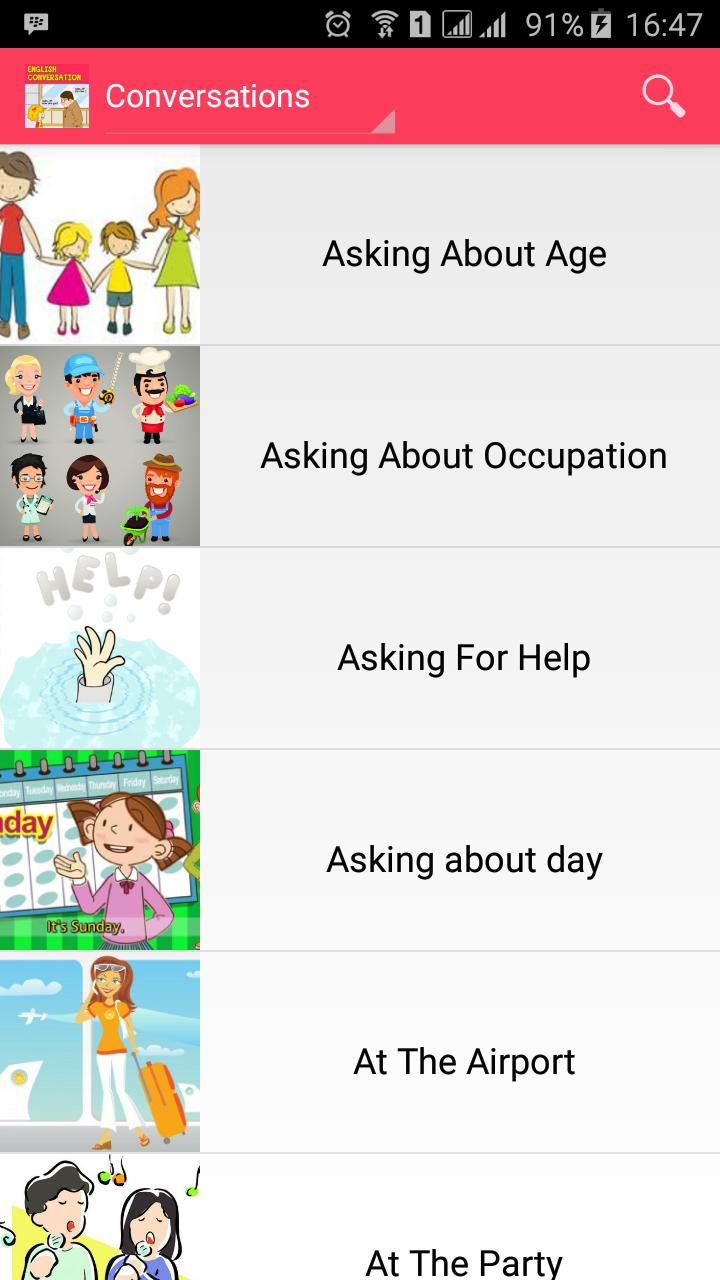Image resolution: width=720 pixels, height=1280 pixels.
Task: Open the search magnifier icon
Action: [663, 97]
